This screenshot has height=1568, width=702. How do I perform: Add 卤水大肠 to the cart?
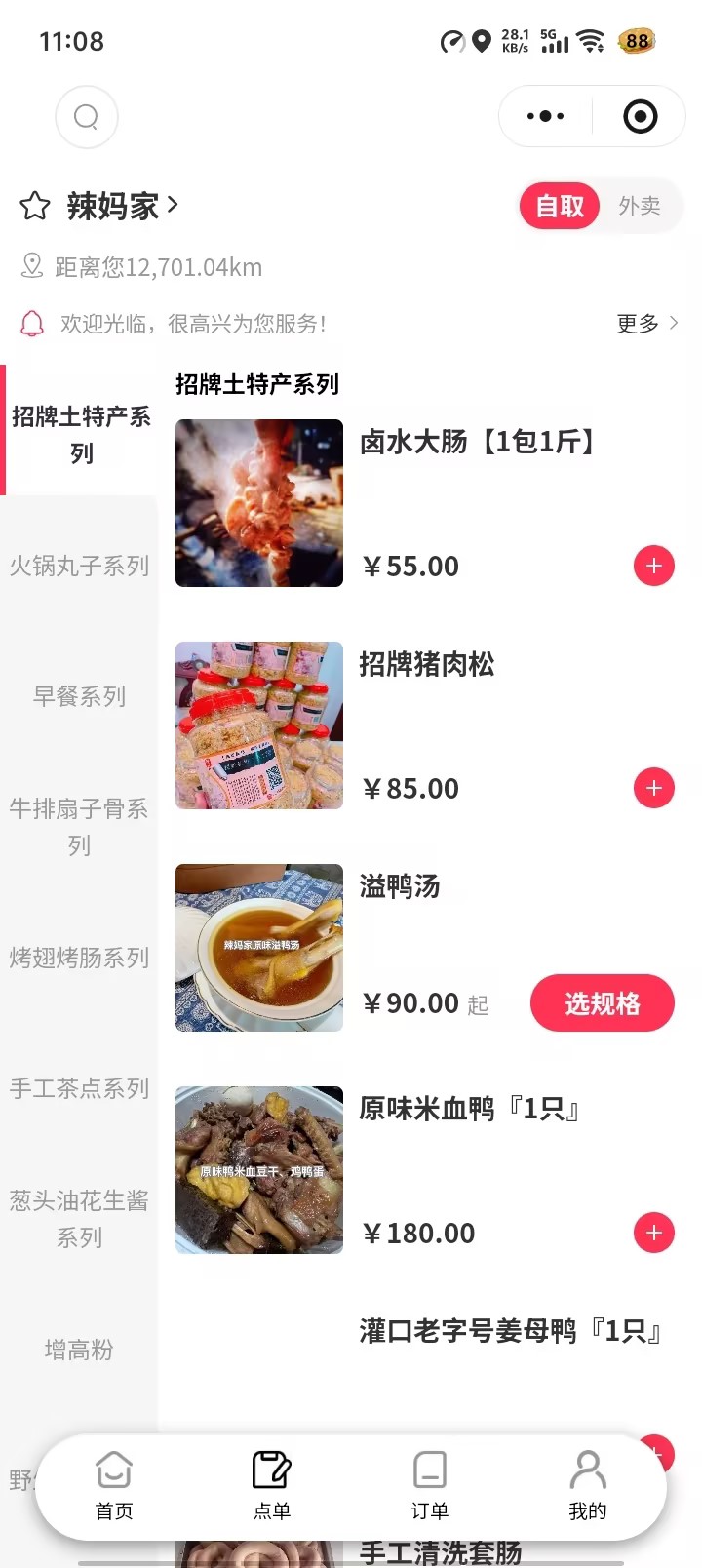pyautogui.click(x=653, y=566)
